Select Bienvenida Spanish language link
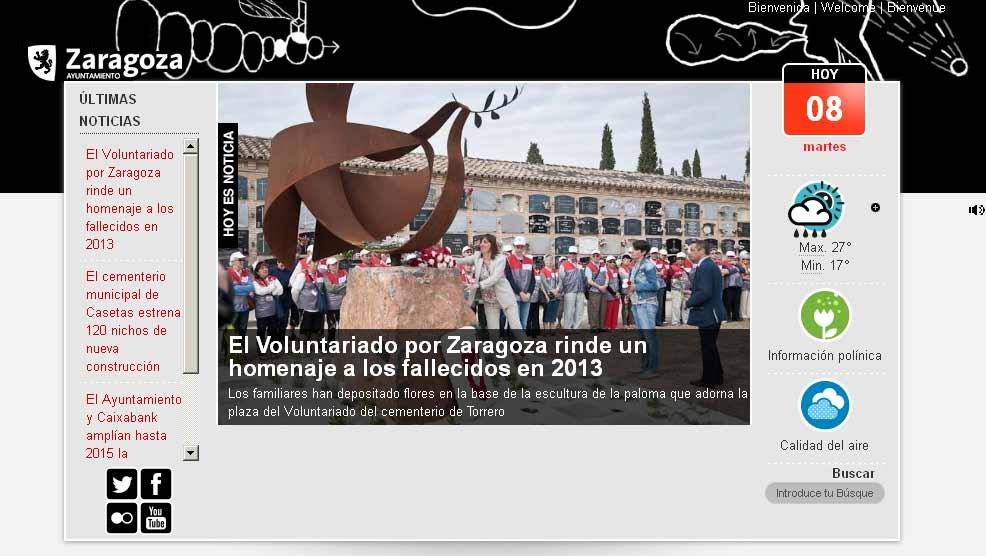This screenshot has width=986, height=556. (x=778, y=8)
